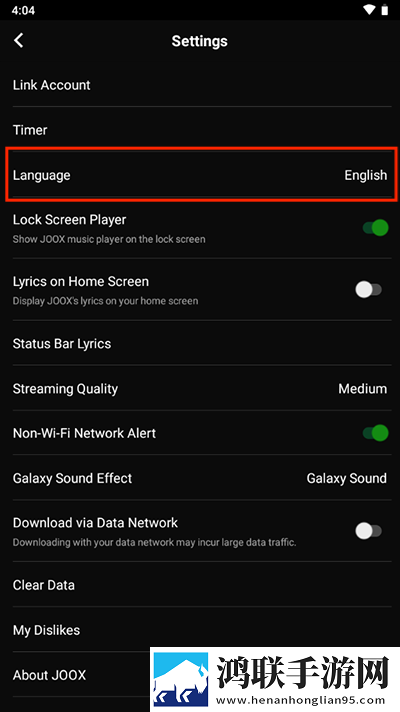Toggle Download via Data Network
Image resolution: width=400 pixels, height=712 pixels.
pyautogui.click(x=369, y=530)
